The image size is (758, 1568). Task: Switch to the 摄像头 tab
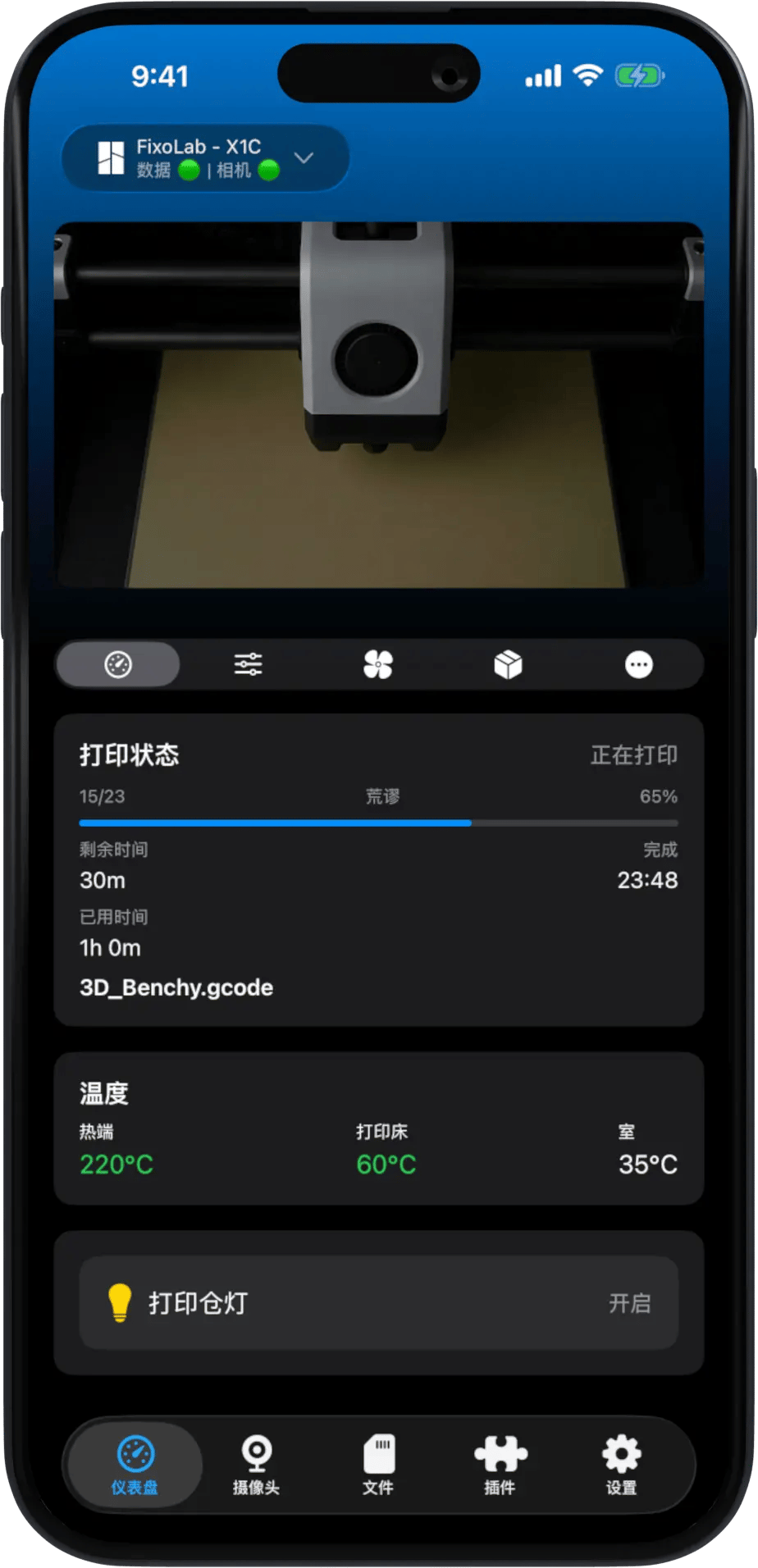click(256, 1465)
